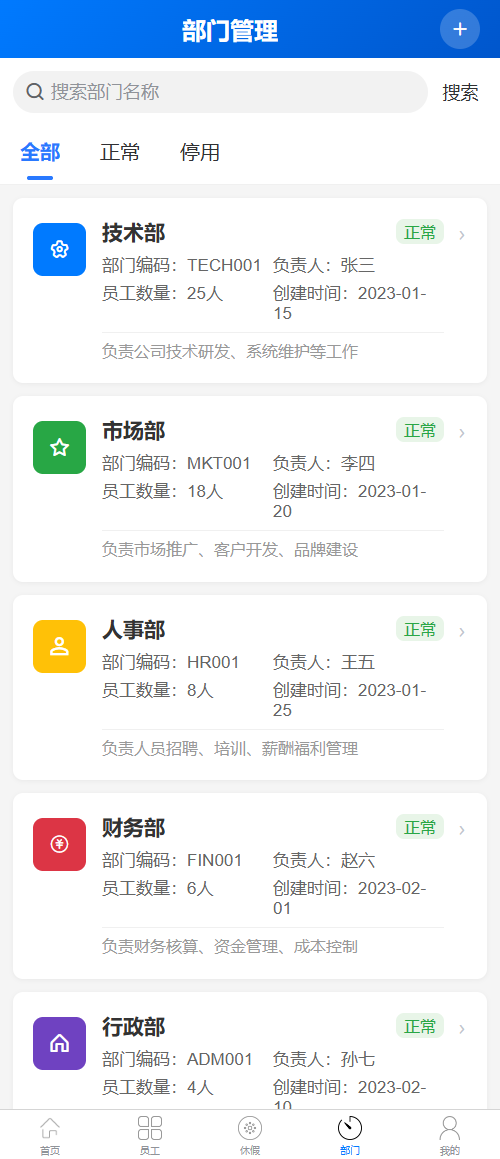The image size is (500, 1159).
Task: Open the 技术部 department card
Action: click(x=250, y=290)
